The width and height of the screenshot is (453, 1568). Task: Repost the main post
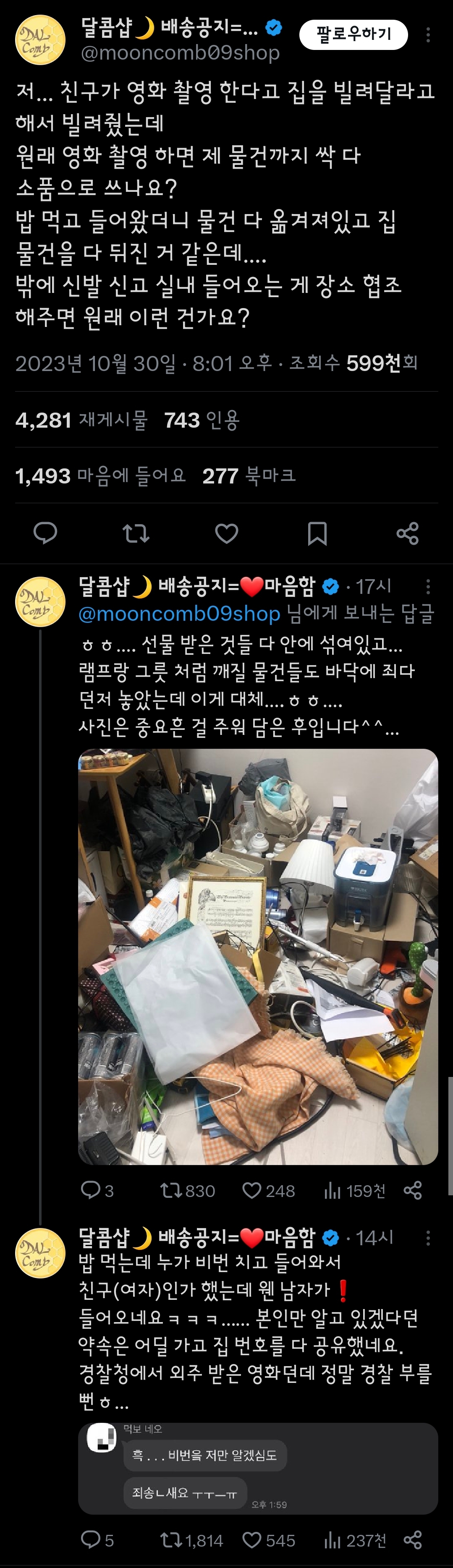(x=136, y=533)
